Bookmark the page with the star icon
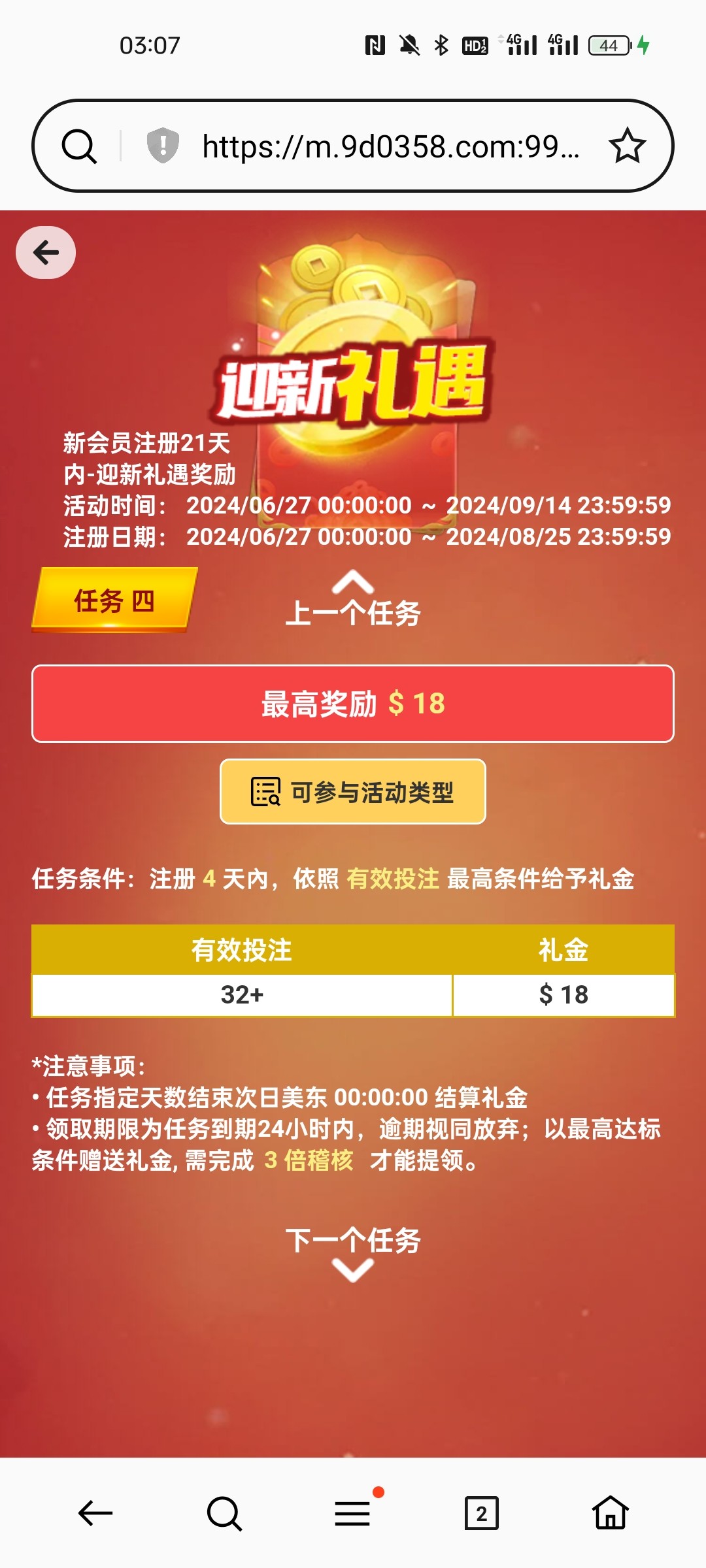The image size is (706, 1568). pyautogui.click(x=626, y=146)
